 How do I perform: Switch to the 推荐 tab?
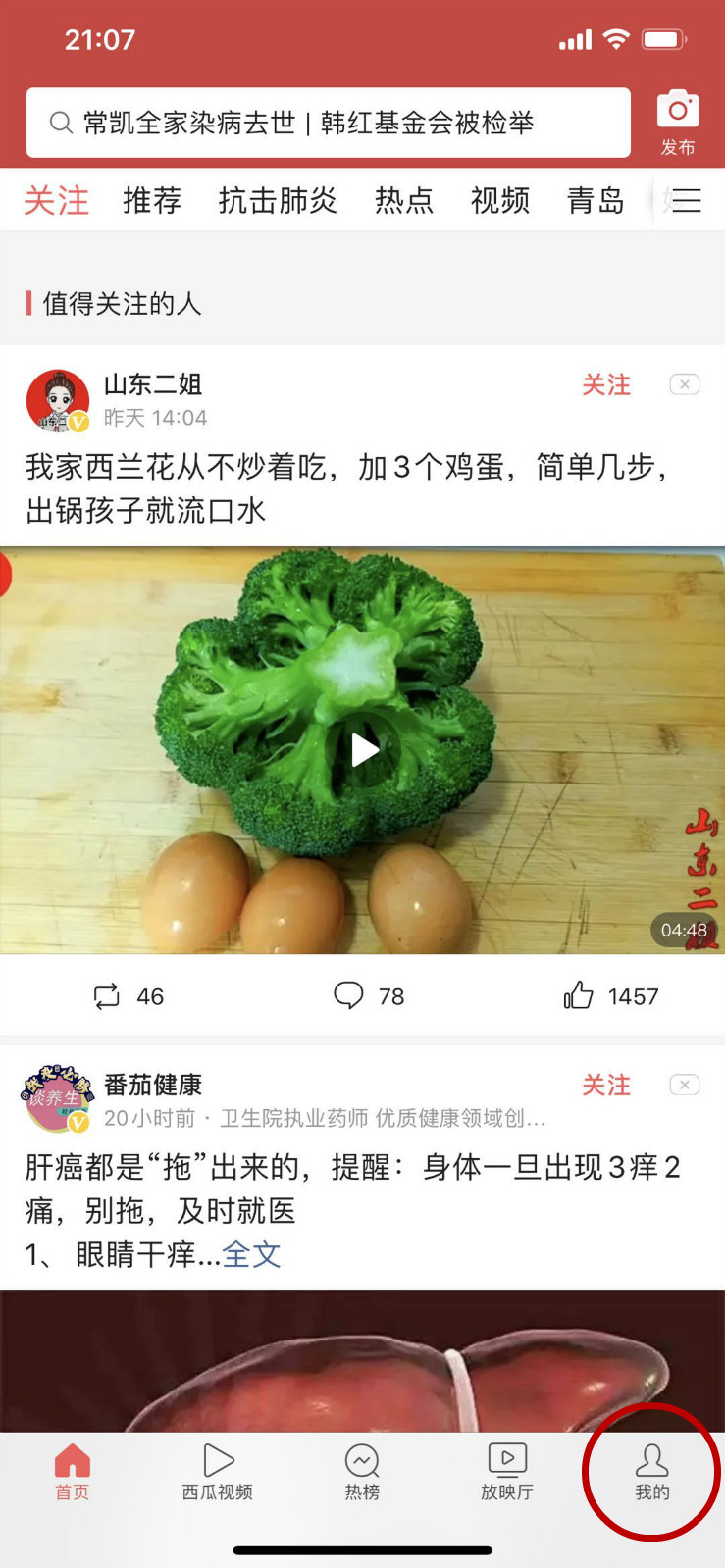click(151, 199)
